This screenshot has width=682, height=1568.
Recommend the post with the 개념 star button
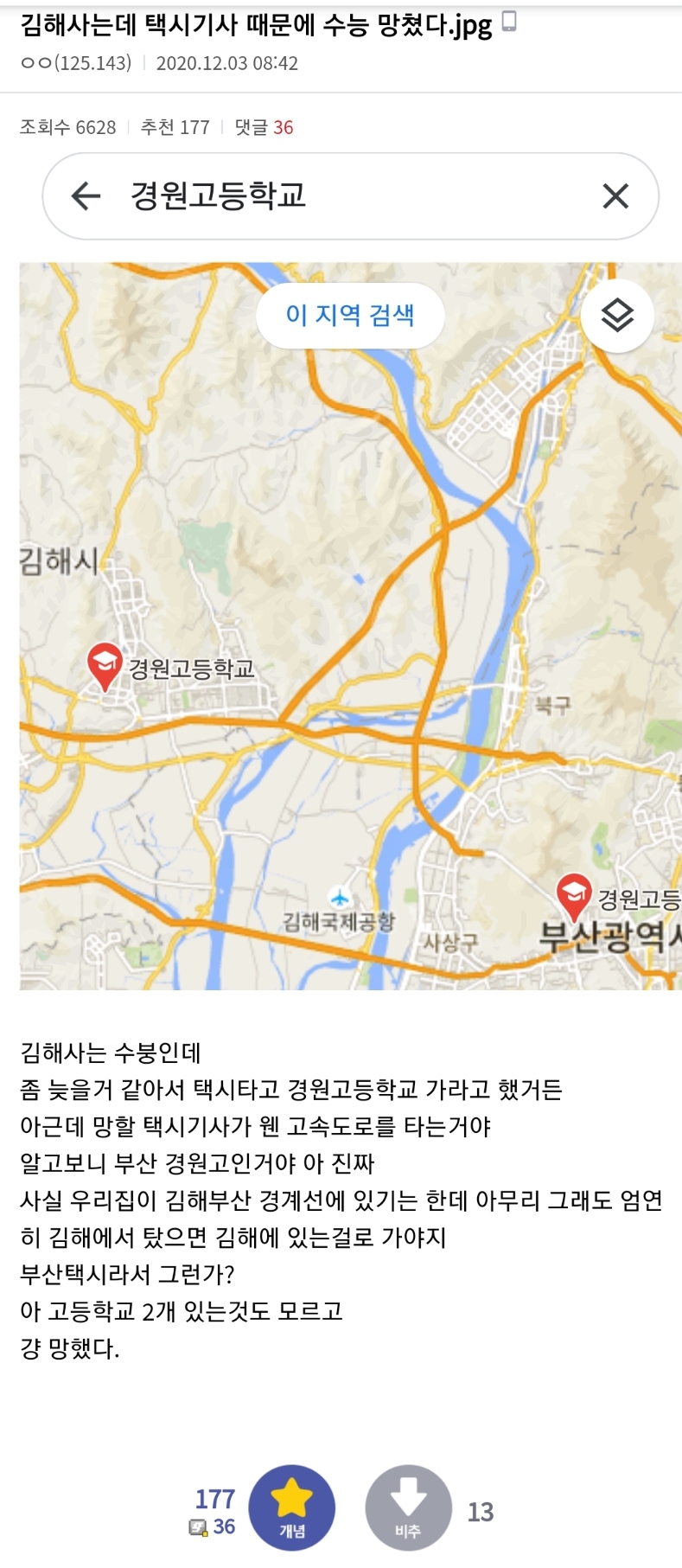pyautogui.click(x=291, y=1507)
